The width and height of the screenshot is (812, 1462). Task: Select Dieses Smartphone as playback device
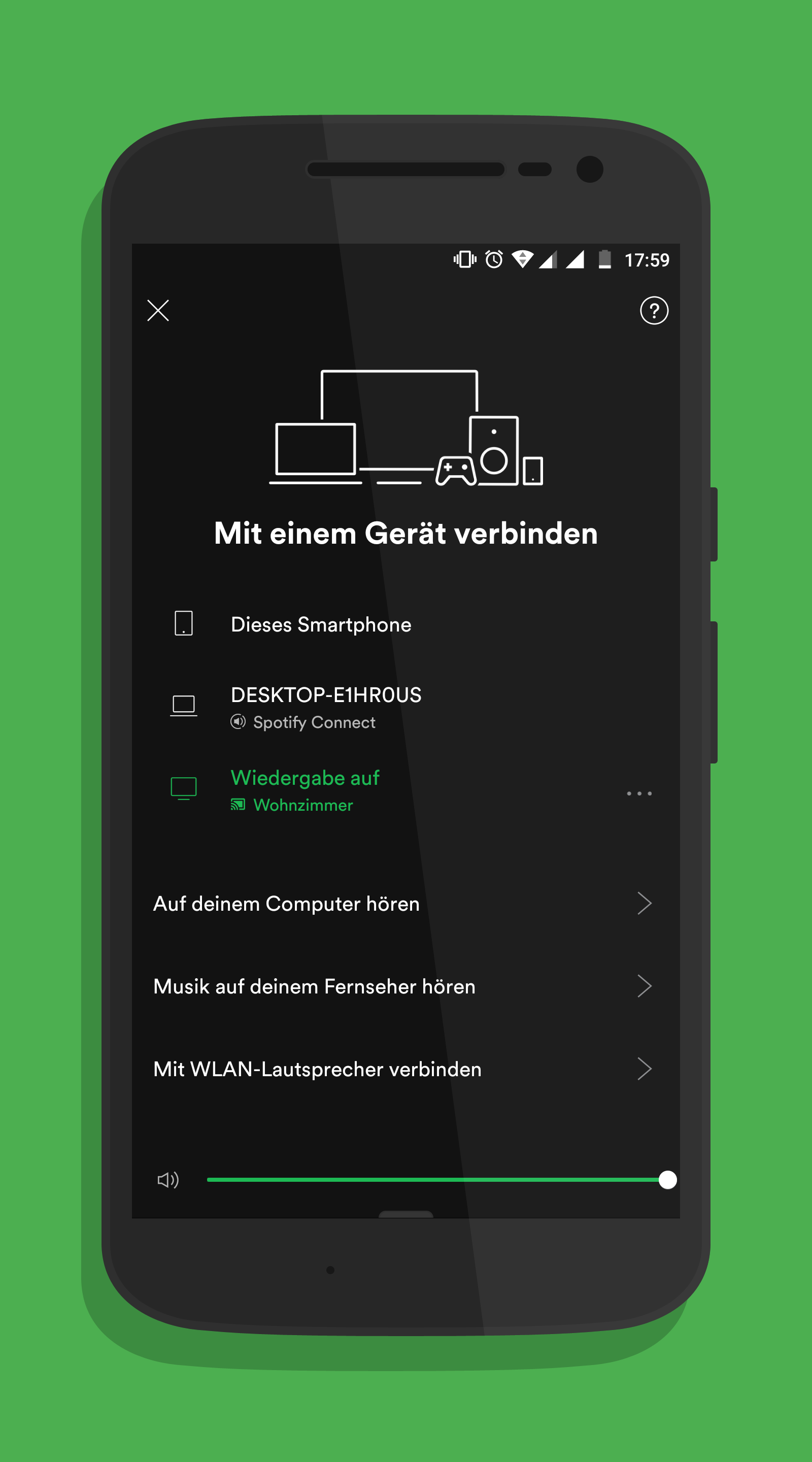pos(405,624)
